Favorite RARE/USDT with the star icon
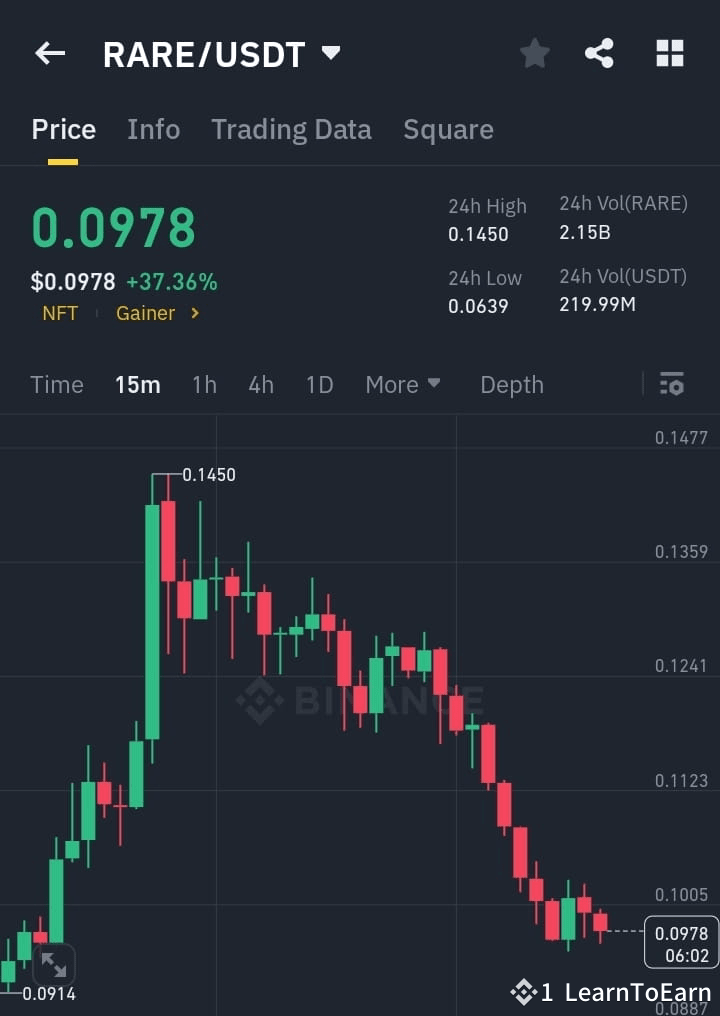The image size is (720, 1016). 534,54
